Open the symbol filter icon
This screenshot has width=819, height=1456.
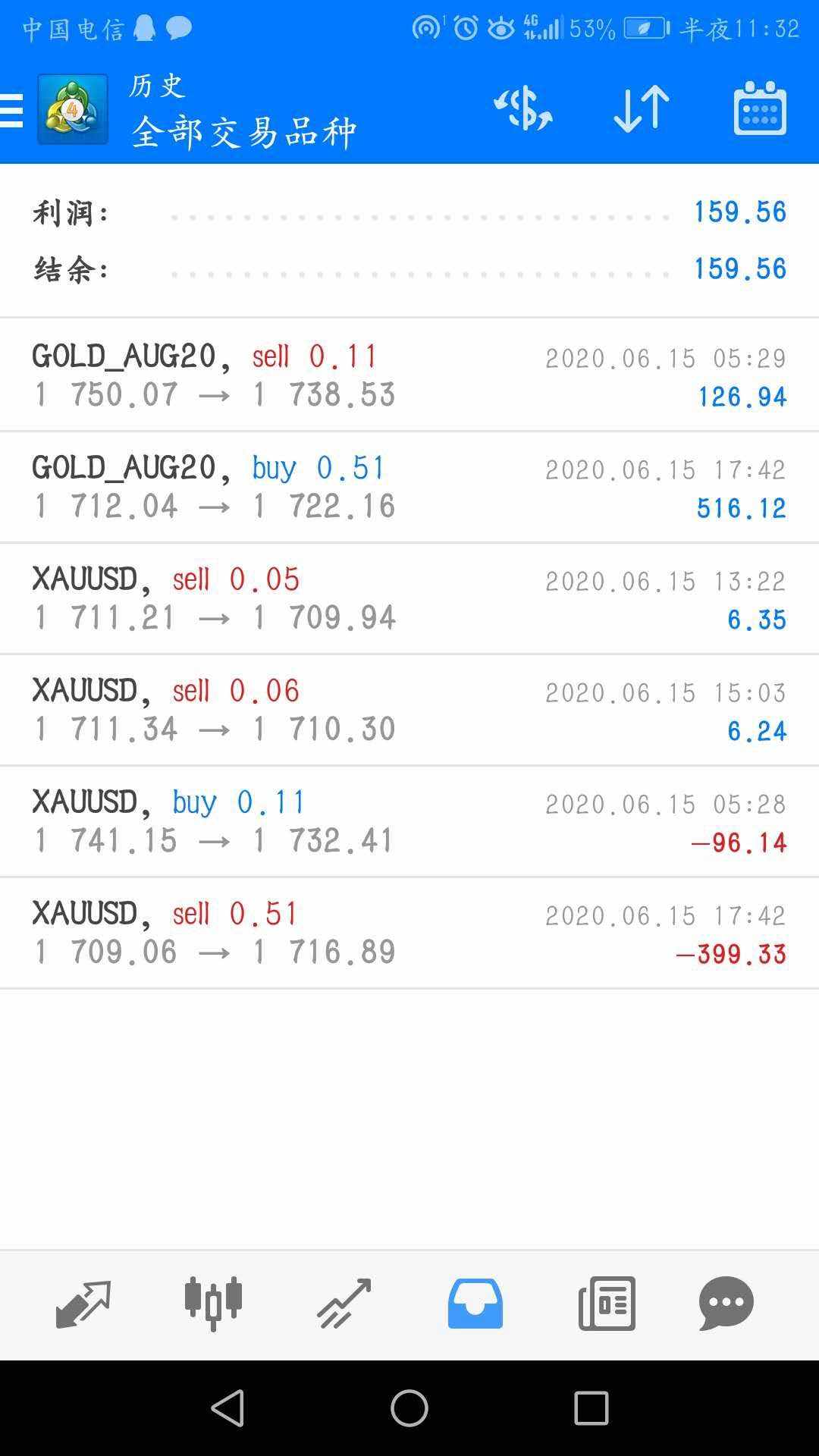pos(523,108)
